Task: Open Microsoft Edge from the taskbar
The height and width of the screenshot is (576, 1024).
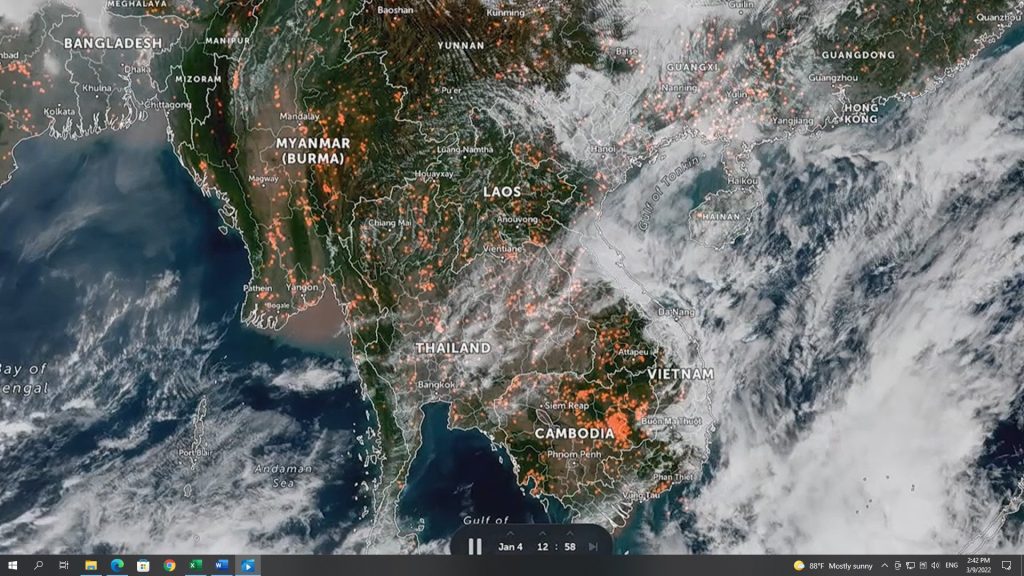Action: point(117,565)
